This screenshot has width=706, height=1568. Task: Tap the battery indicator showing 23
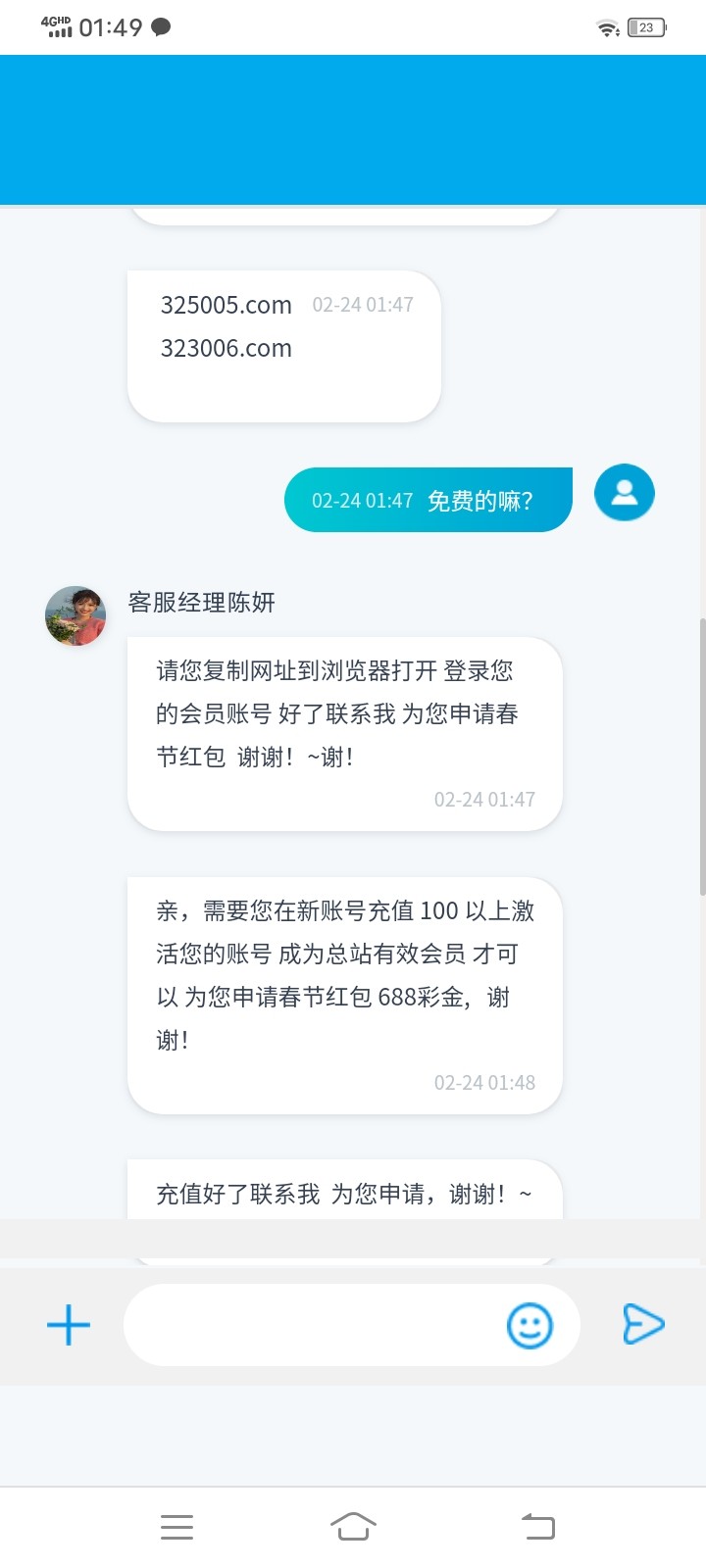(646, 27)
